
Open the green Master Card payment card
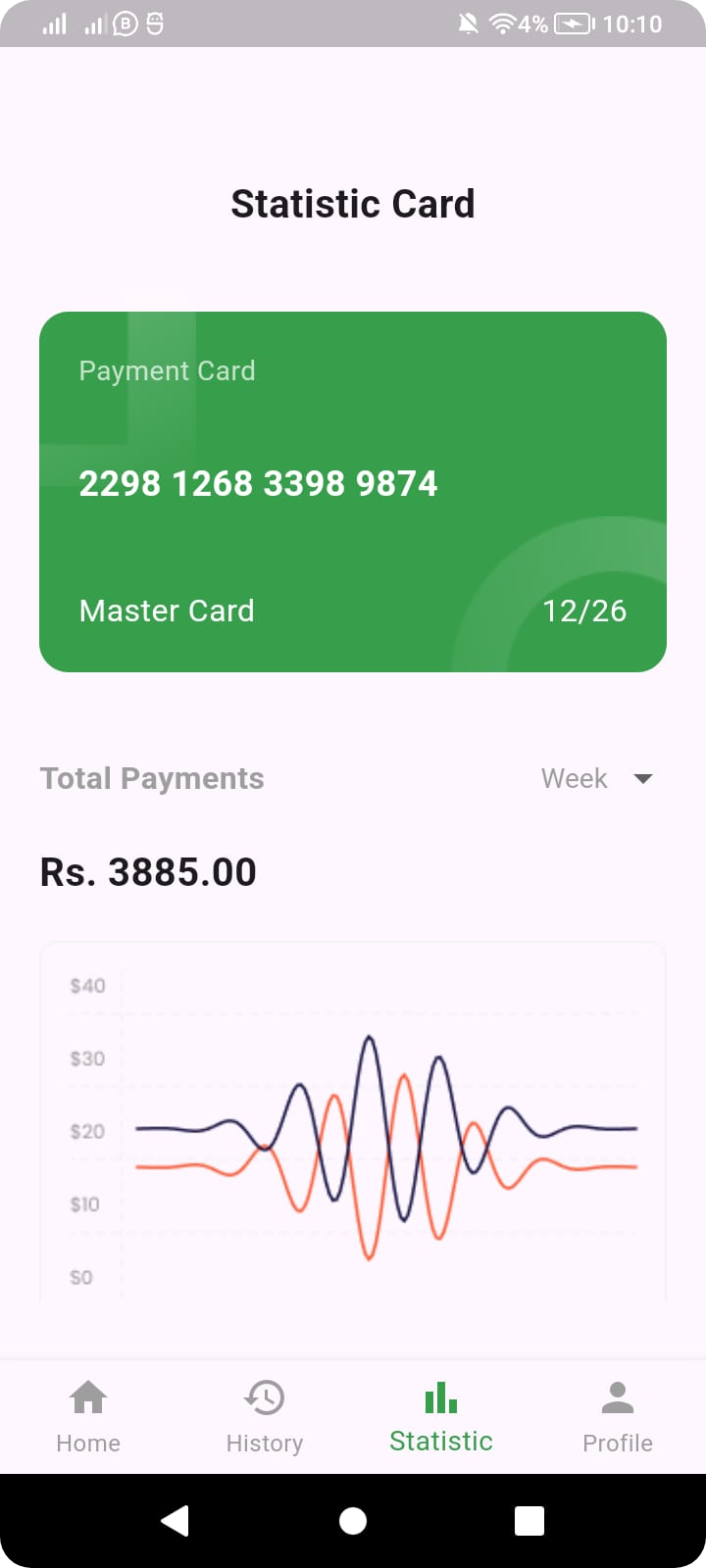click(x=353, y=492)
